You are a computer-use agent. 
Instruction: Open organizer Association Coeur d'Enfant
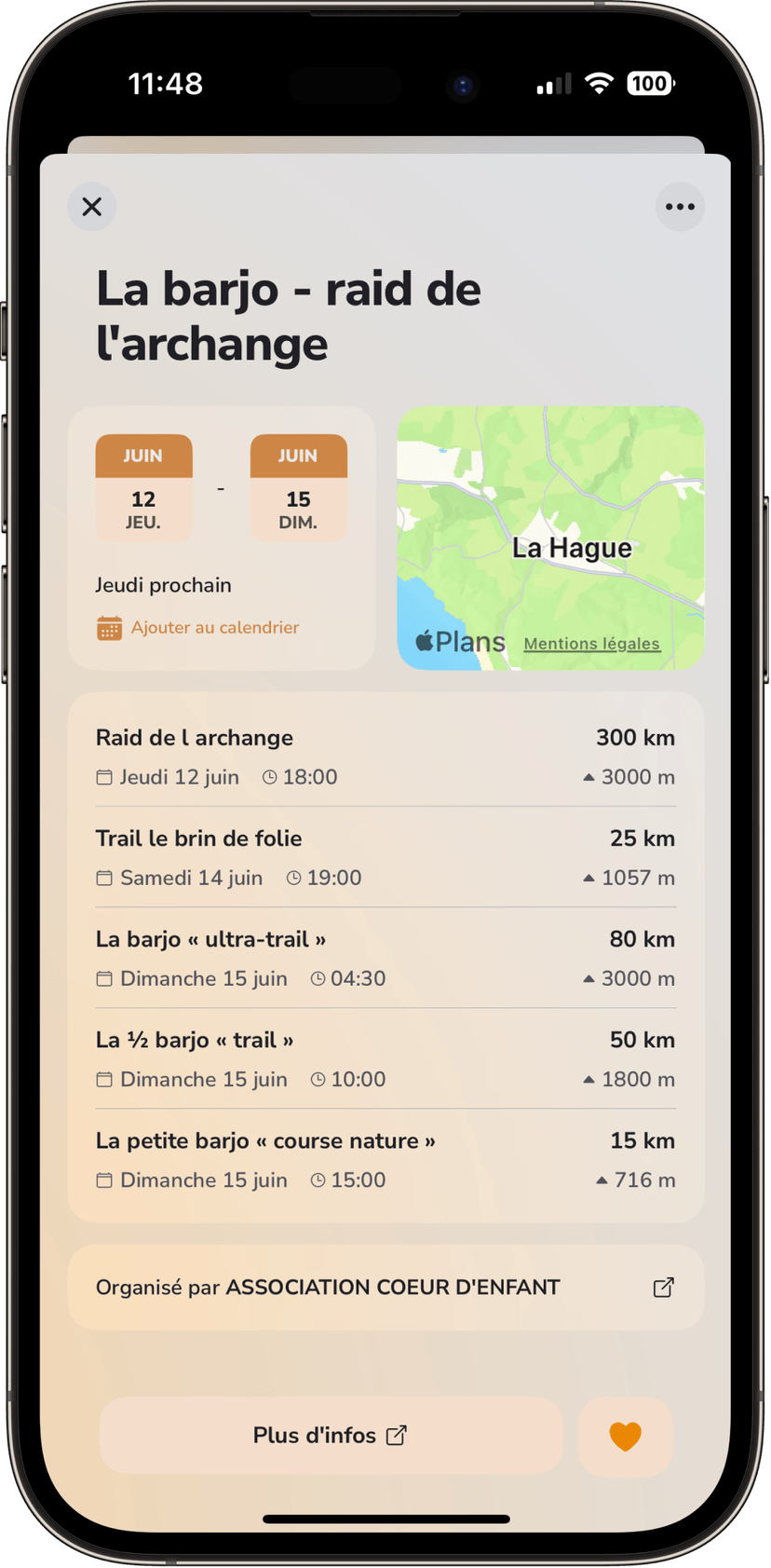pyautogui.click(x=385, y=1288)
